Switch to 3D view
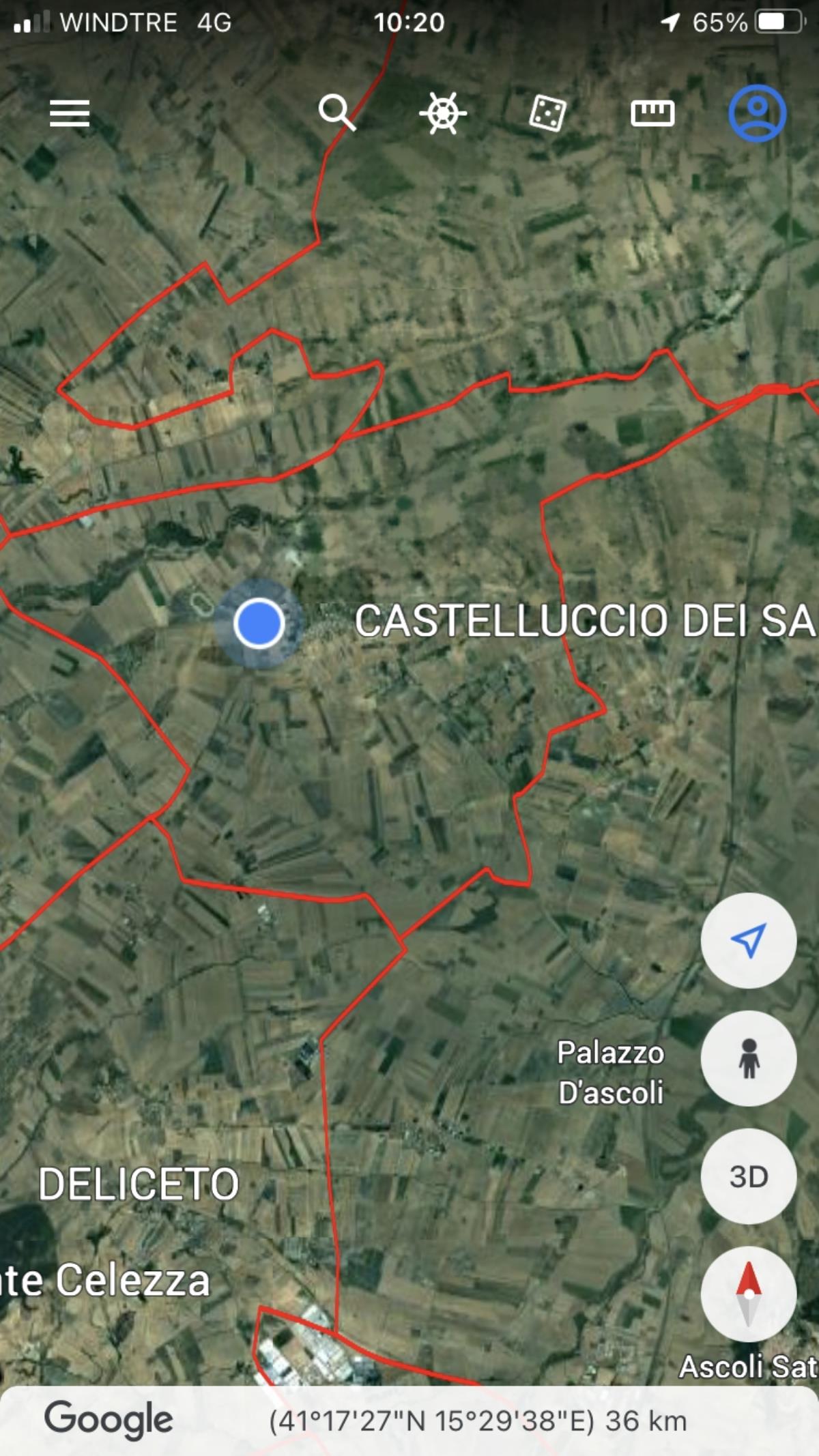Image resolution: width=819 pixels, height=1456 pixels. [749, 1177]
